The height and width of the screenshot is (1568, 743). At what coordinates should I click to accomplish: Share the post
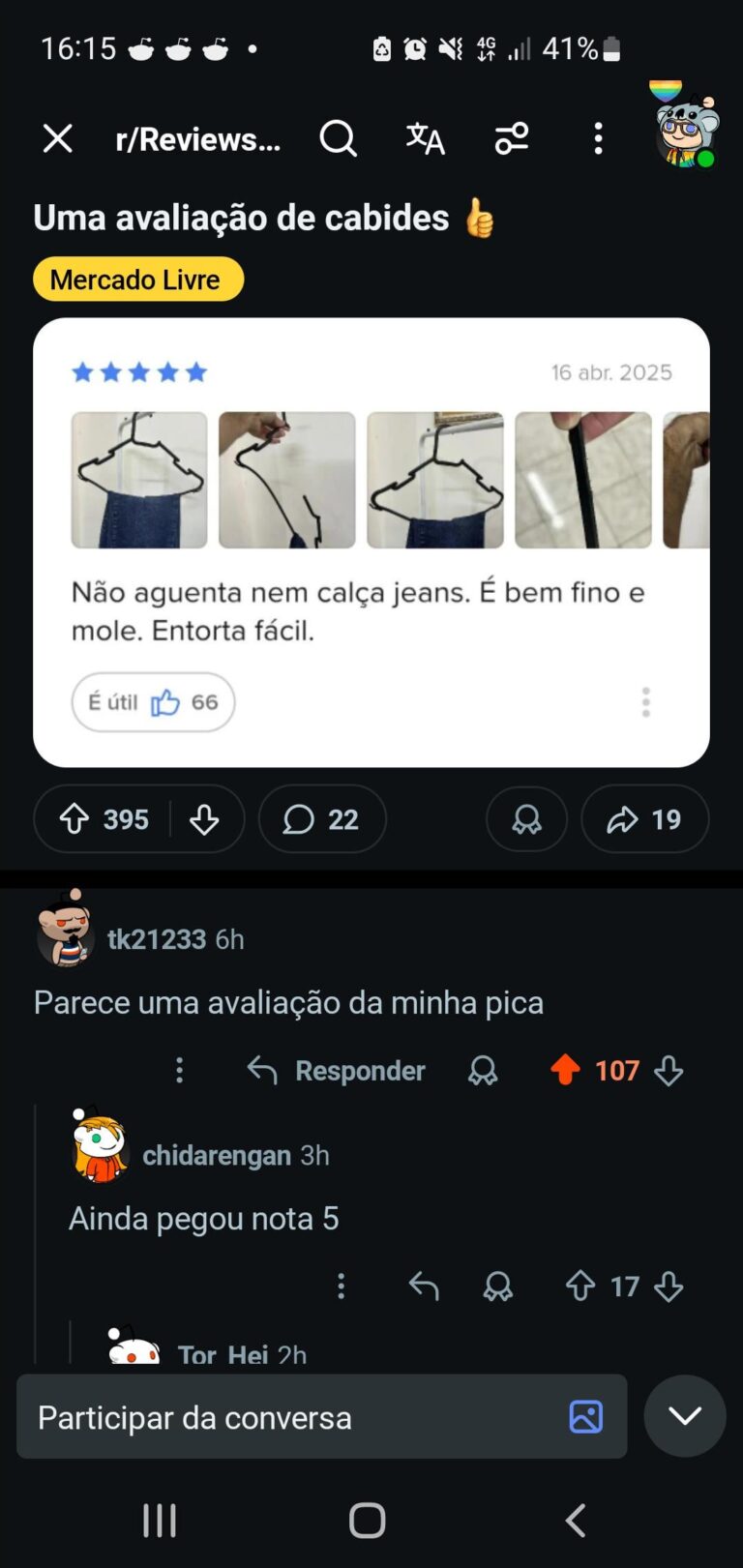(644, 819)
